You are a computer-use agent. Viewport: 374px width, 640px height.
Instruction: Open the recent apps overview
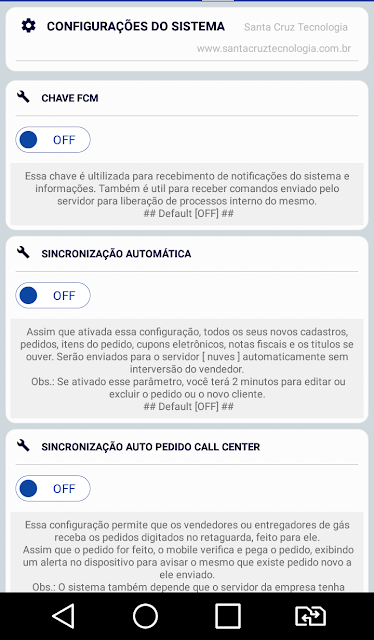(x=228, y=616)
